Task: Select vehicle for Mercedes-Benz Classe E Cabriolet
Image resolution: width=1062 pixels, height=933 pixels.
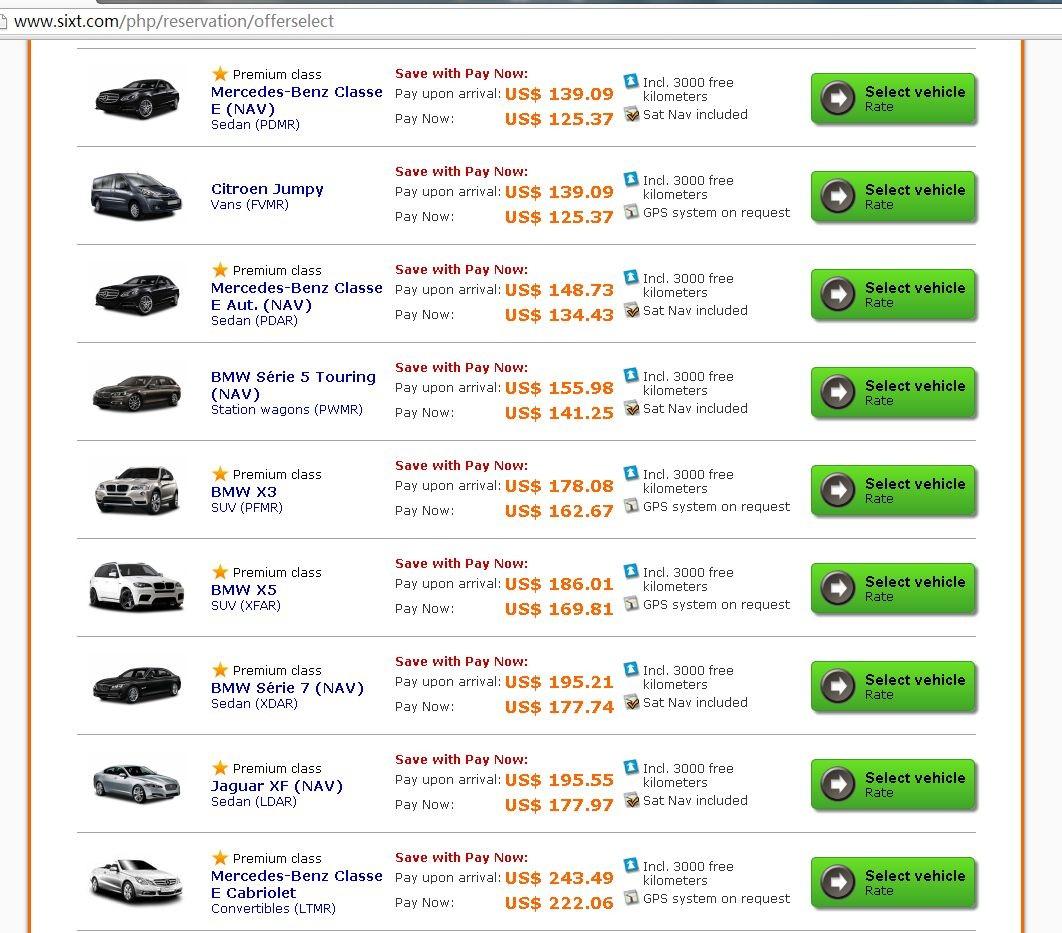Action: point(892,883)
